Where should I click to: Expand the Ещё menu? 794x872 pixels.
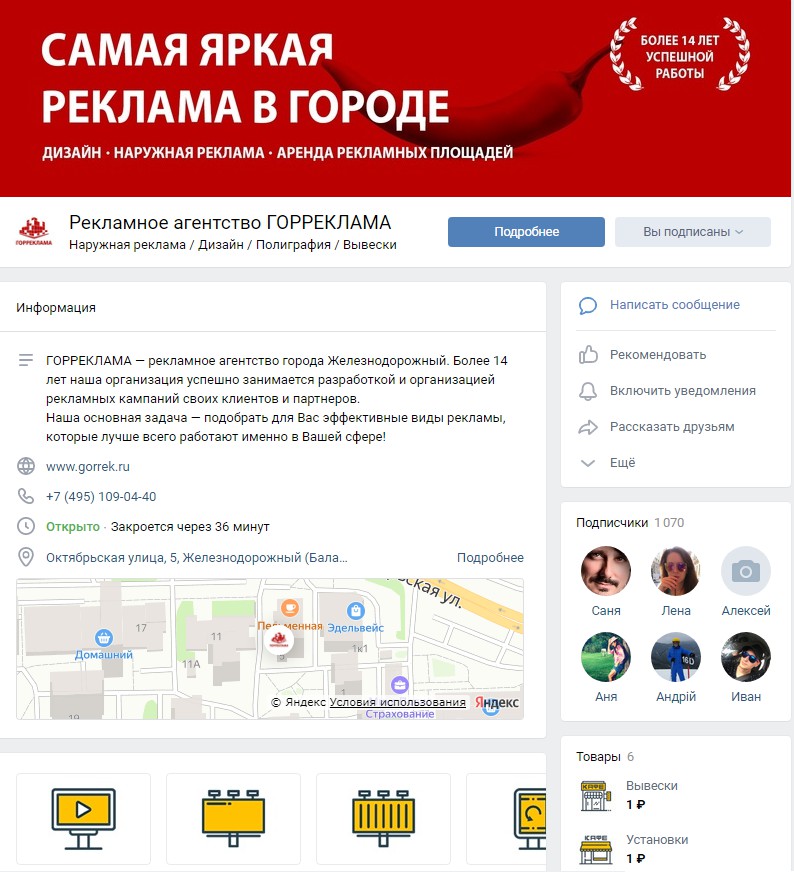622,463
